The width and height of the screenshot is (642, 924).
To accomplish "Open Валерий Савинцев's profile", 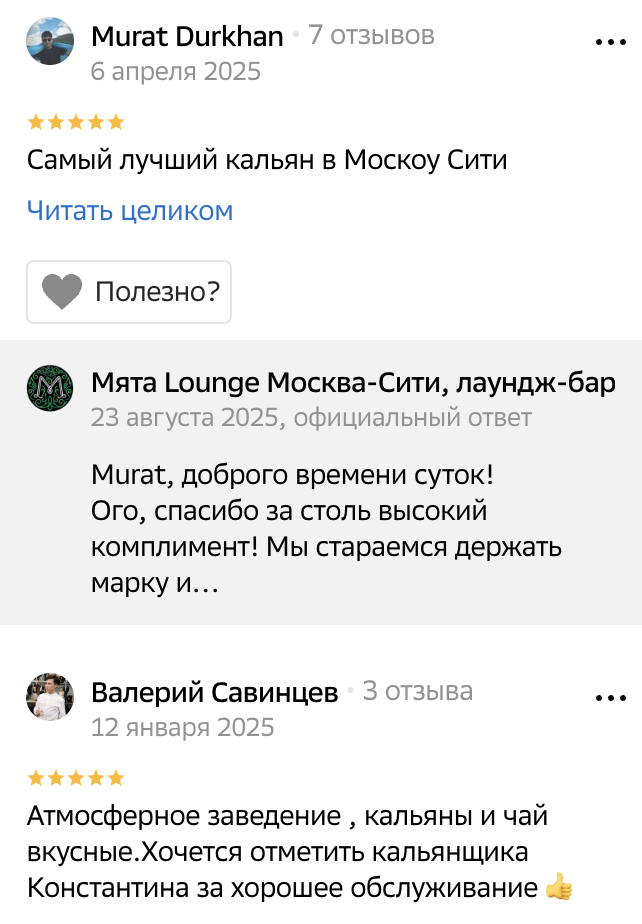I will click(214, 692).
